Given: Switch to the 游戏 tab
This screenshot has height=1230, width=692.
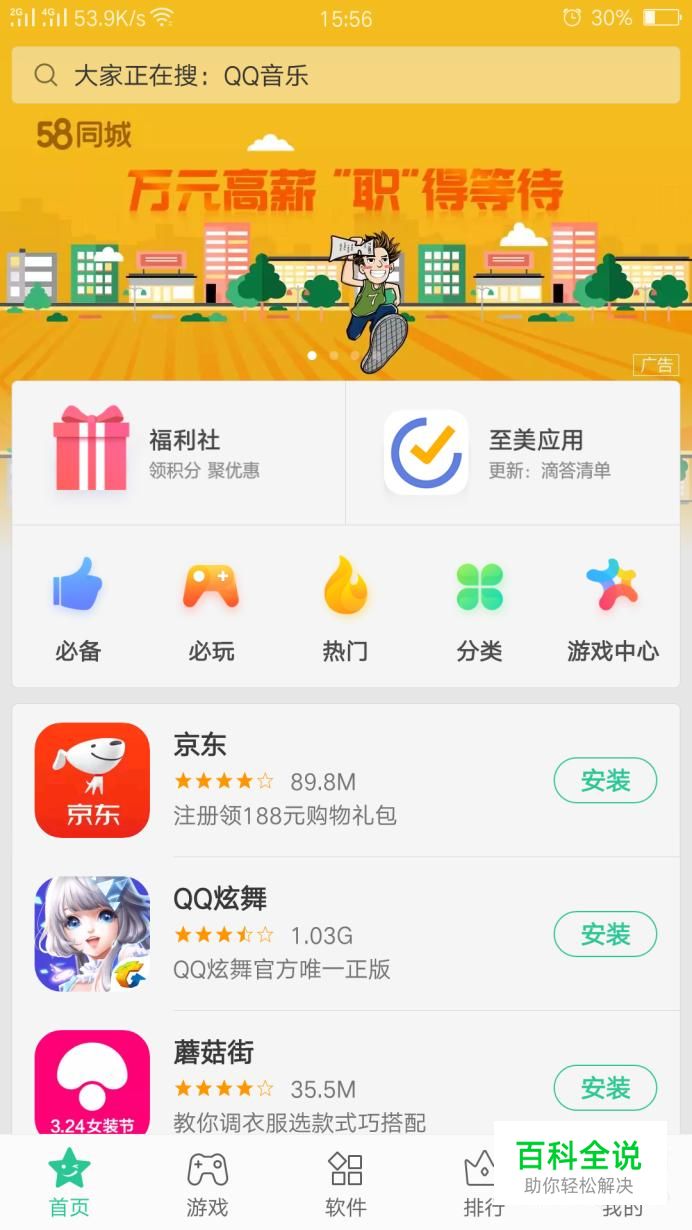Looking at the screenshot, I should [x=207, y=1183].
